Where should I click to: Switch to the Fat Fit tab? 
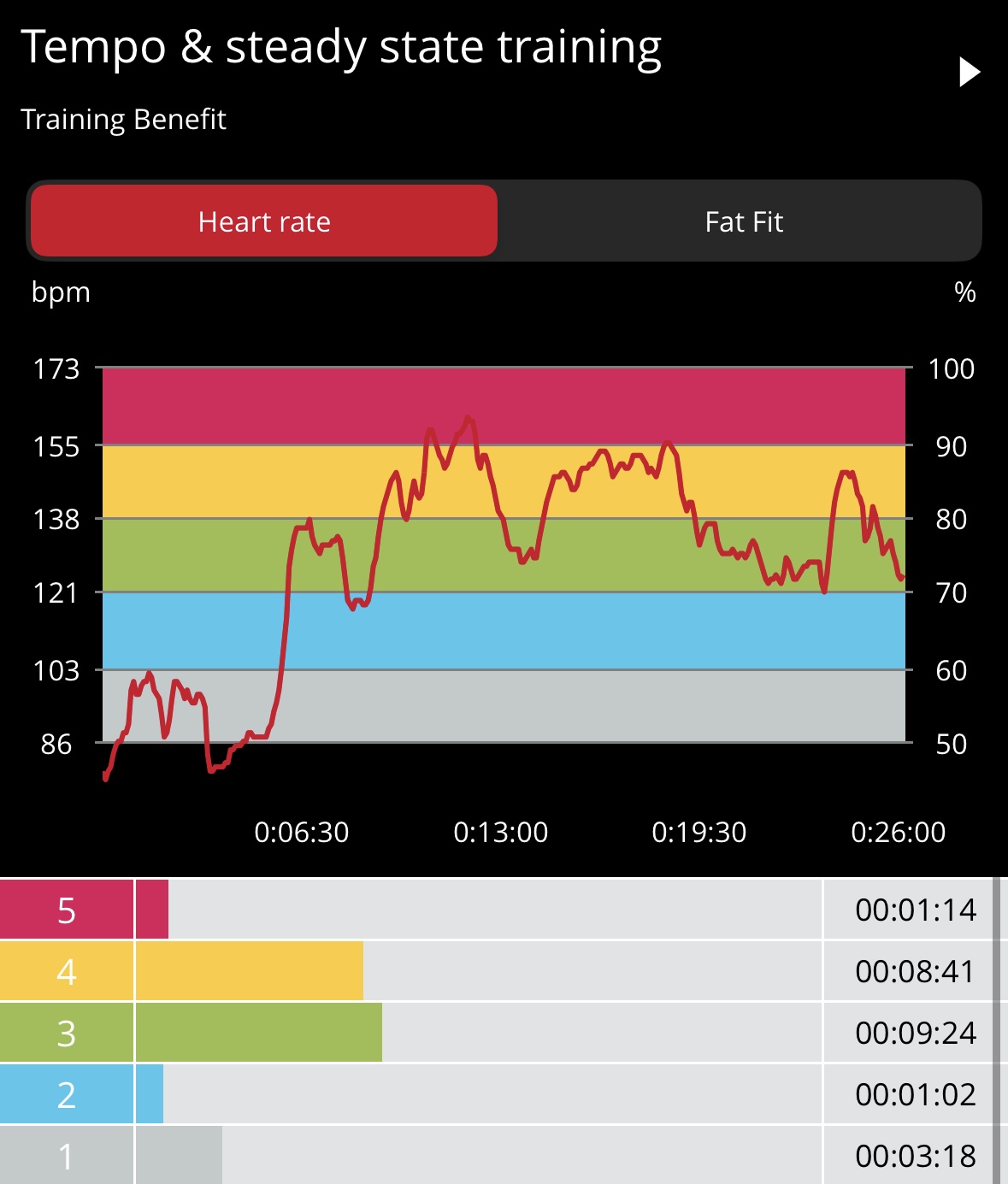coord(743,222)
